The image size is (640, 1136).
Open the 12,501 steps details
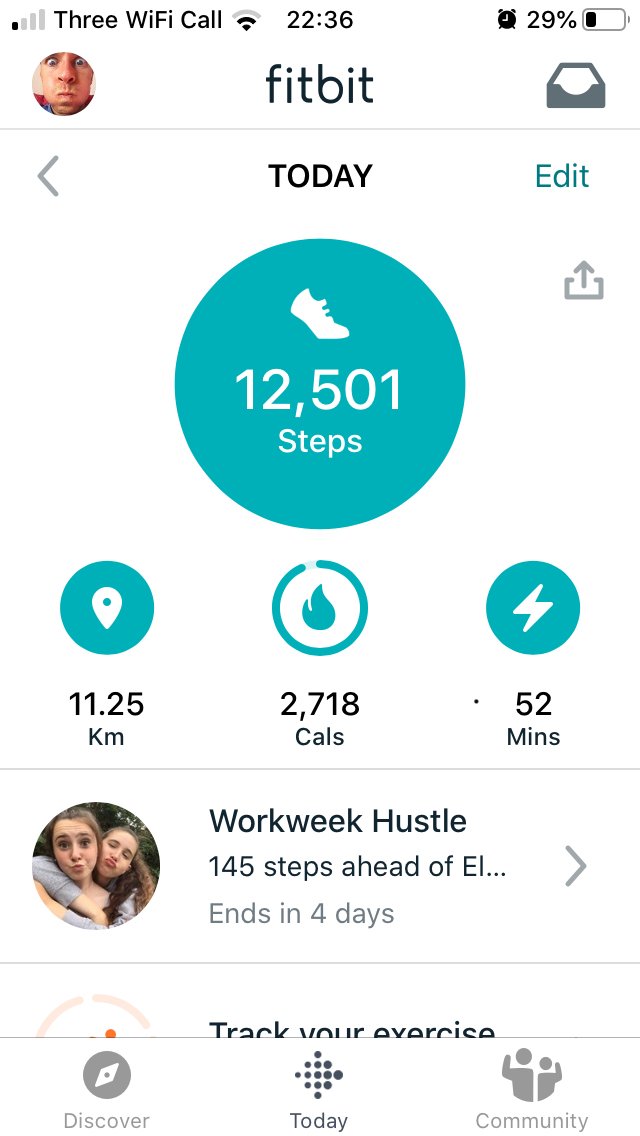coord(320,384)
